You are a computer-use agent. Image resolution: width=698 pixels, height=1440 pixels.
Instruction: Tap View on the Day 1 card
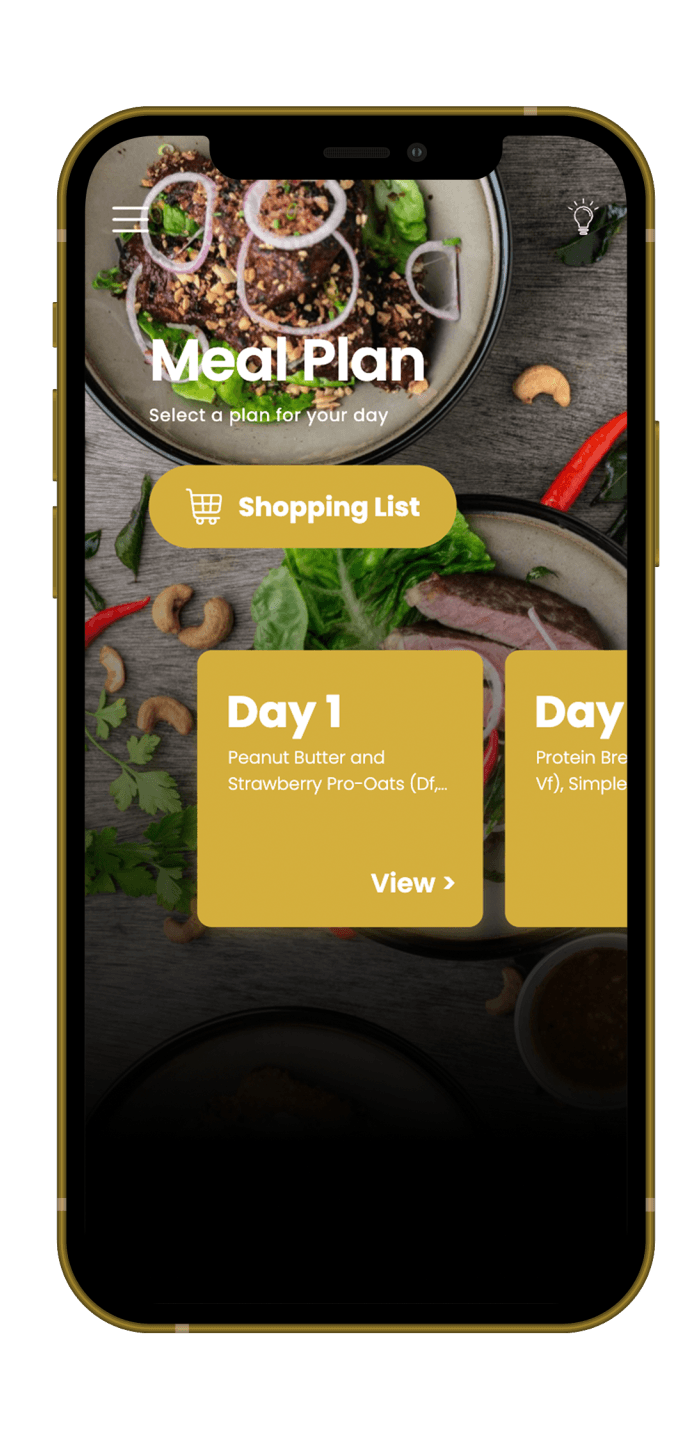(412, 883)
